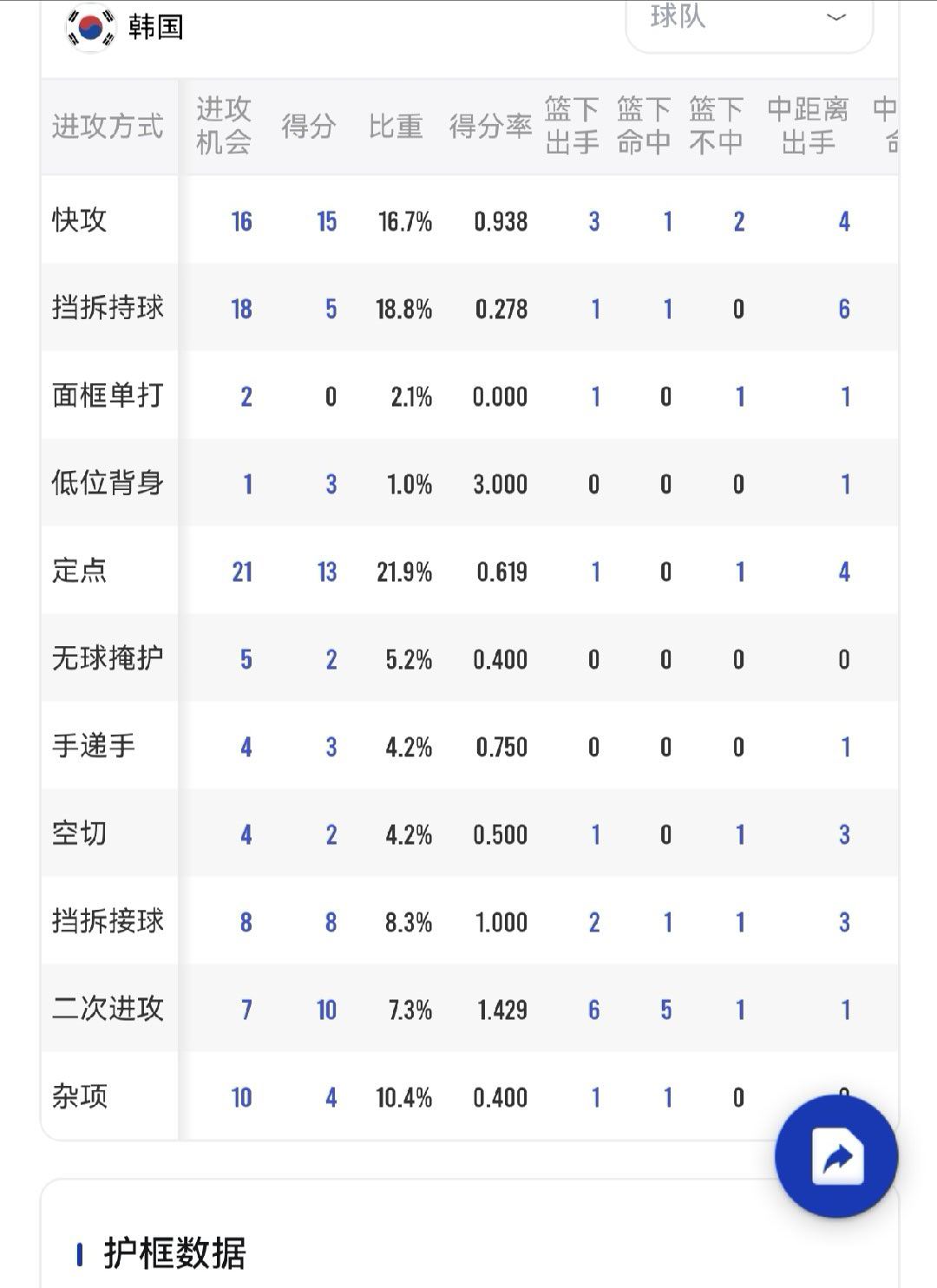The height and width of the screenshot is (1288, 937).
Task: Click the 快攻 row label
Action: pos(76,220)
